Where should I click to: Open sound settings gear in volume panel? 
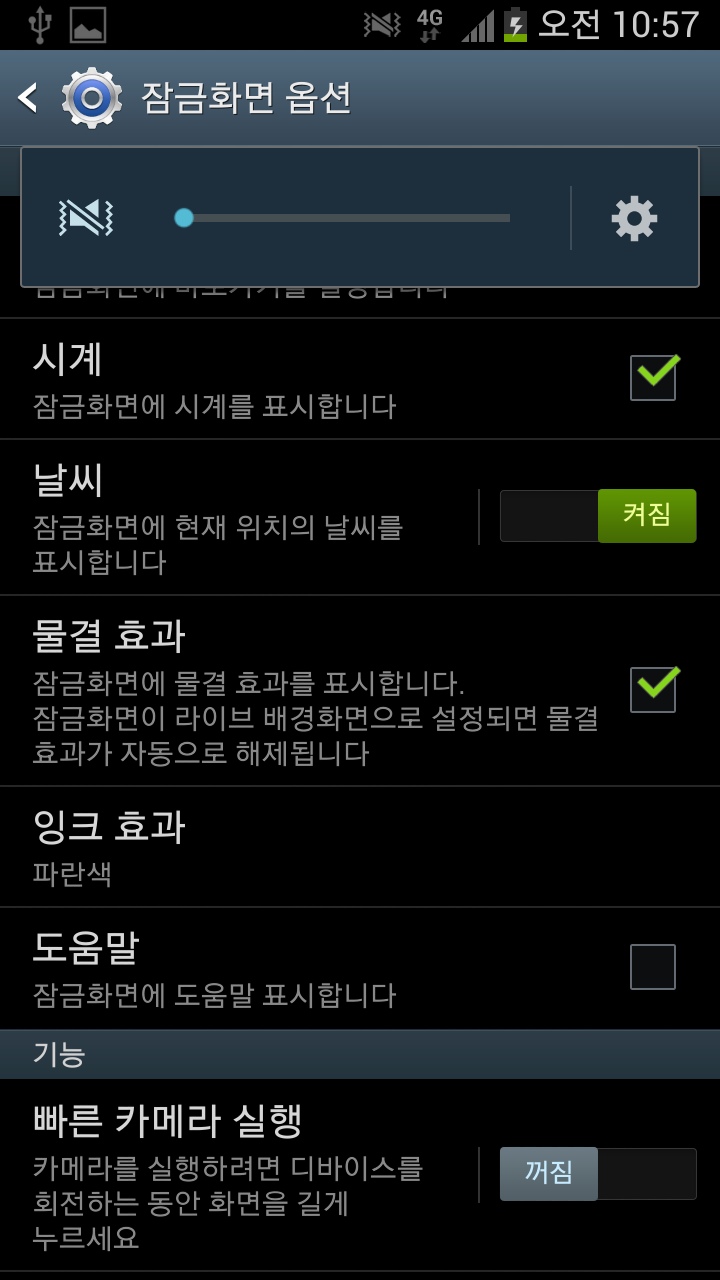(634, 218)
